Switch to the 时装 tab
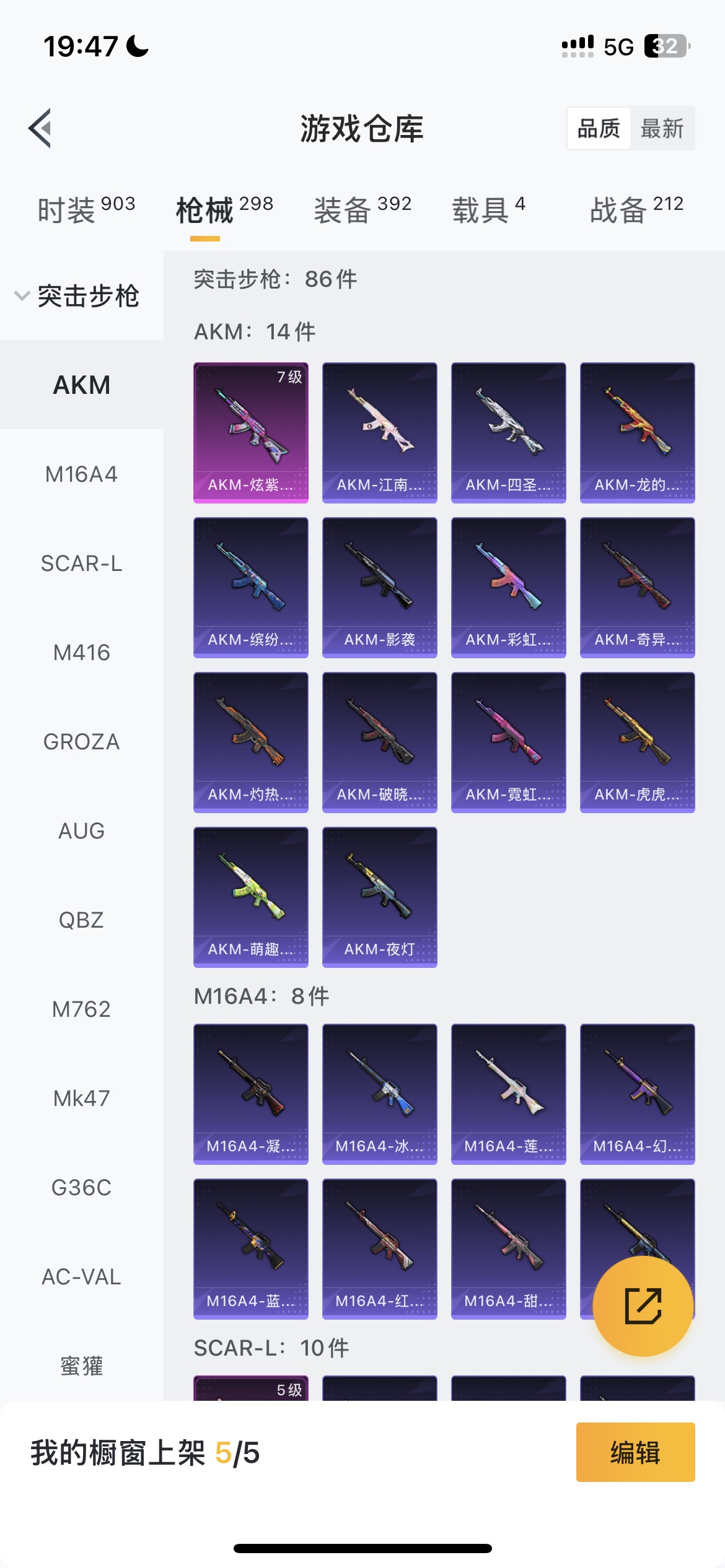This screenshot has height=1568, width=725. pyautogui.click(x=86, y=209)
